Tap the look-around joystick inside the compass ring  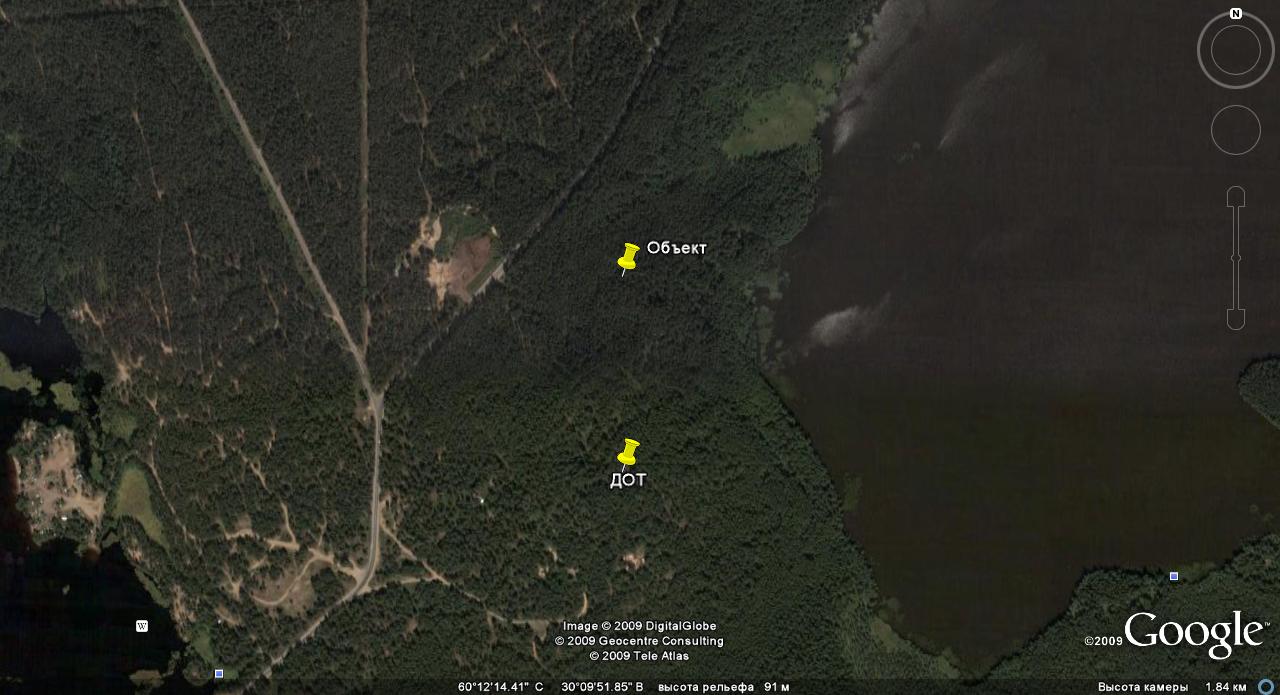pos(1236,50)
